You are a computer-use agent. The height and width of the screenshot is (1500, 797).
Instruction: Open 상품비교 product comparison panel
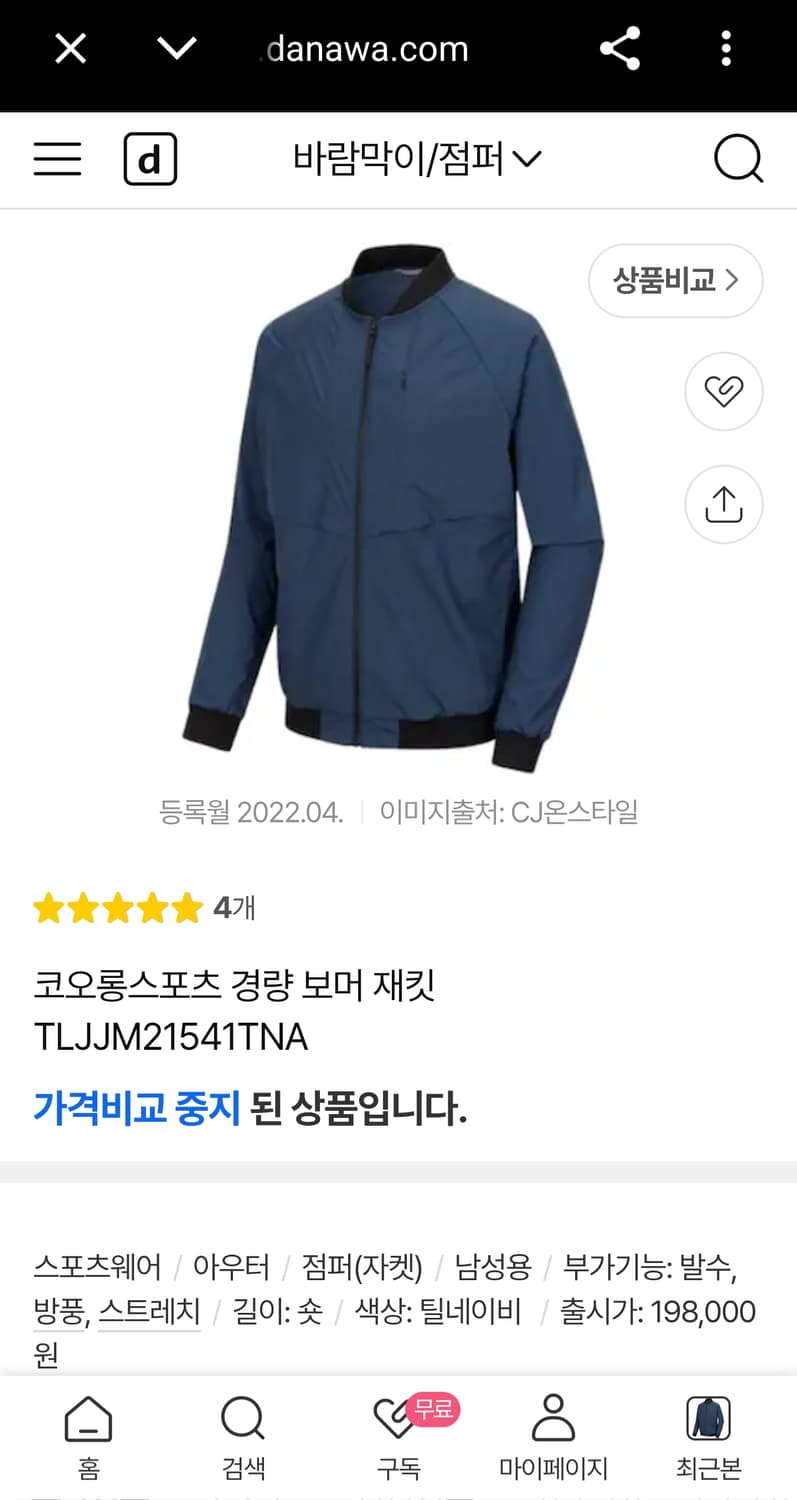[675, 281]
